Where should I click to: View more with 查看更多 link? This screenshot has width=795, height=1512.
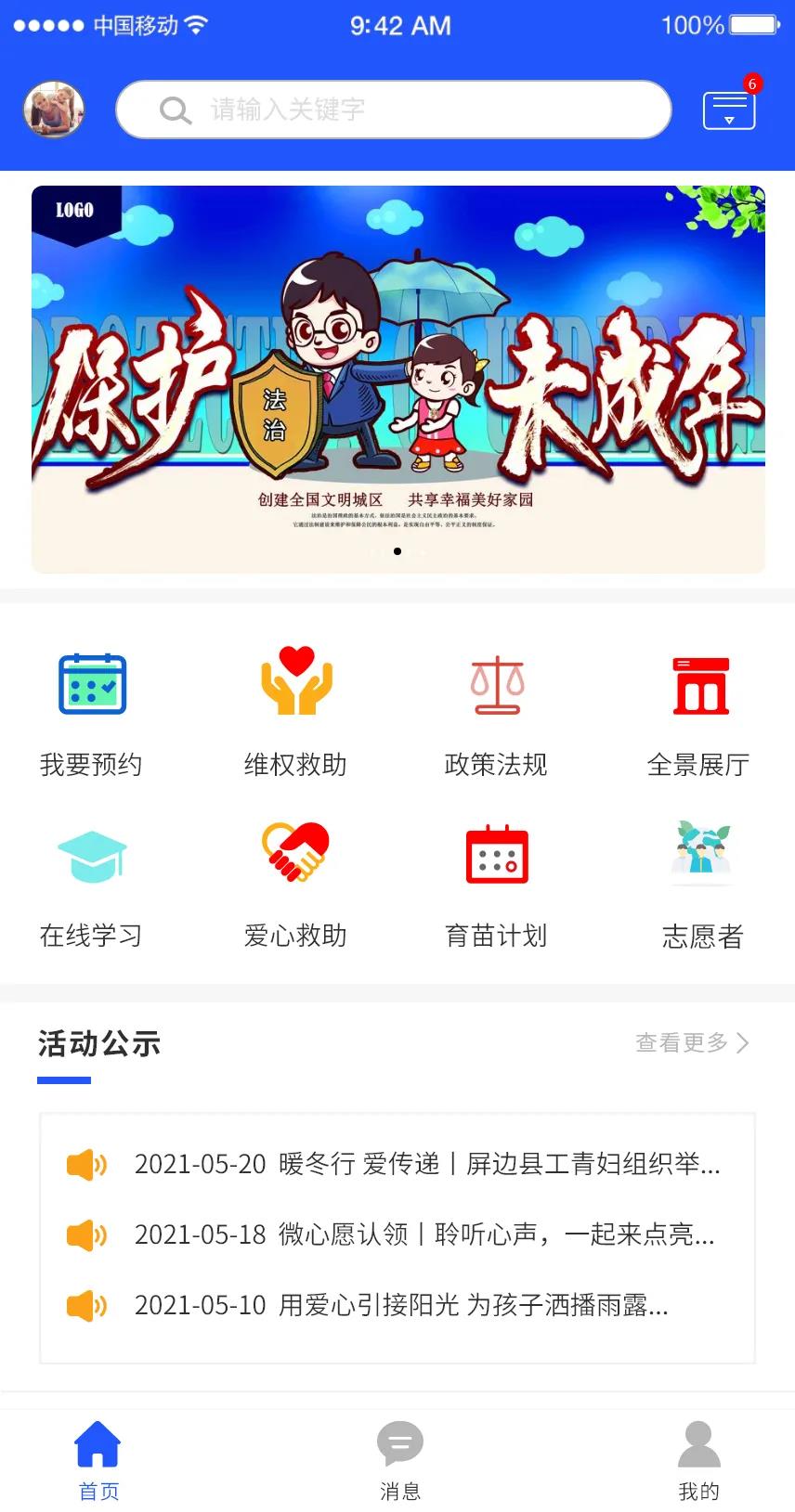[x=691, y=1043]
